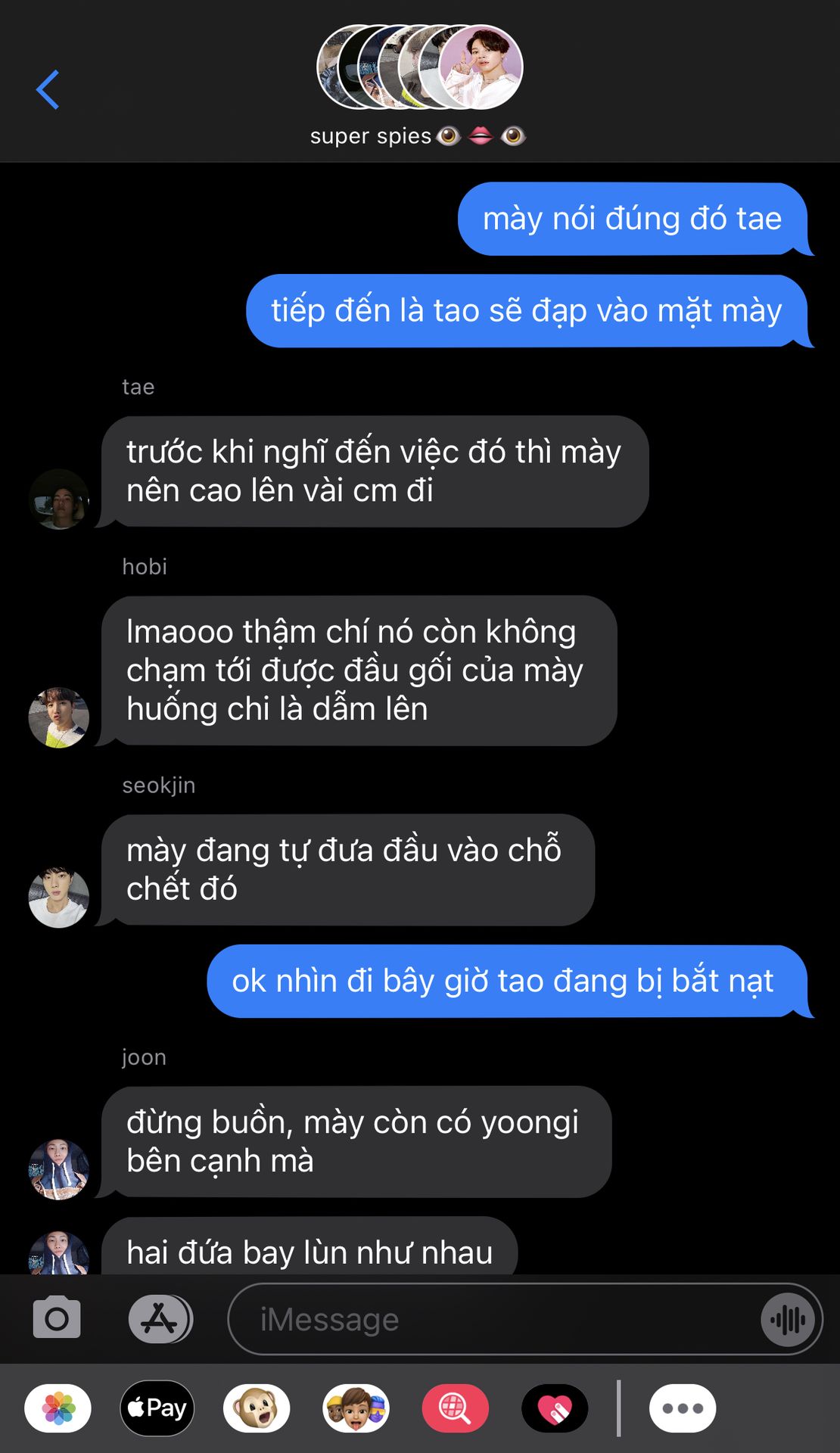Tap tae's profile picture
The image size is (840, 1453).
click(59, 499)
